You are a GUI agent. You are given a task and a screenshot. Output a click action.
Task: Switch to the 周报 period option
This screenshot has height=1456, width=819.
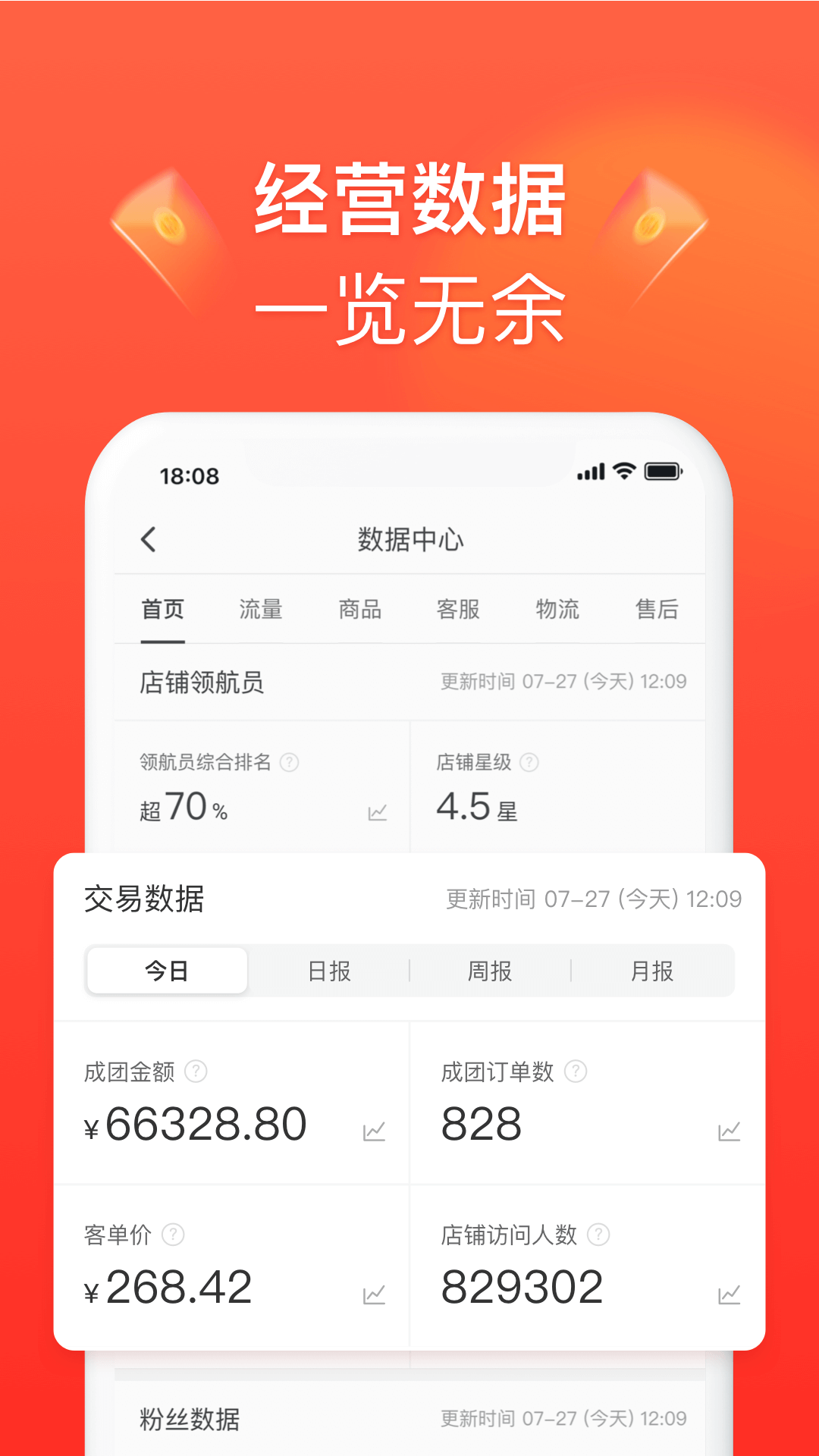pos(490,971)
